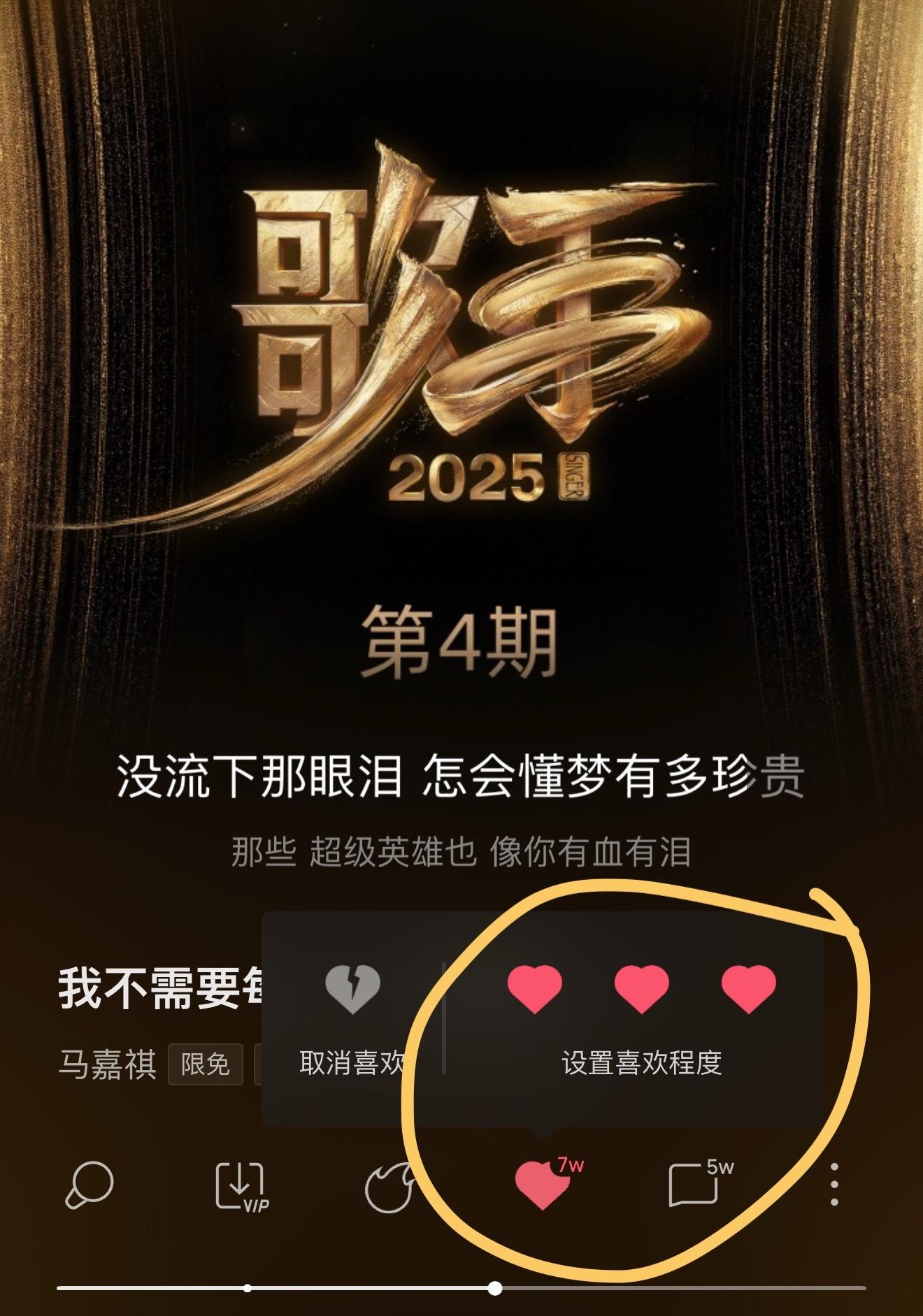Set like level to one heart
Image resolution: width=923 pixels, height=1316 pixels.
pos(534,988)
